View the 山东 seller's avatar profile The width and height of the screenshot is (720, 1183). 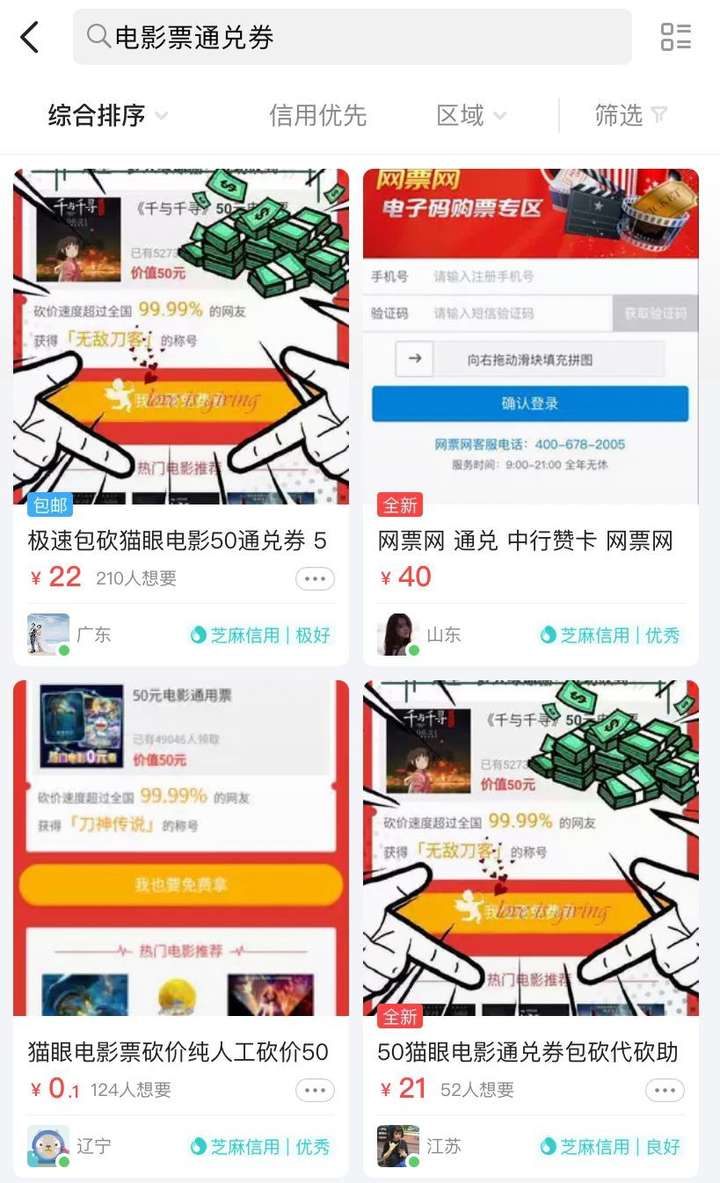(x=398, y=635)
